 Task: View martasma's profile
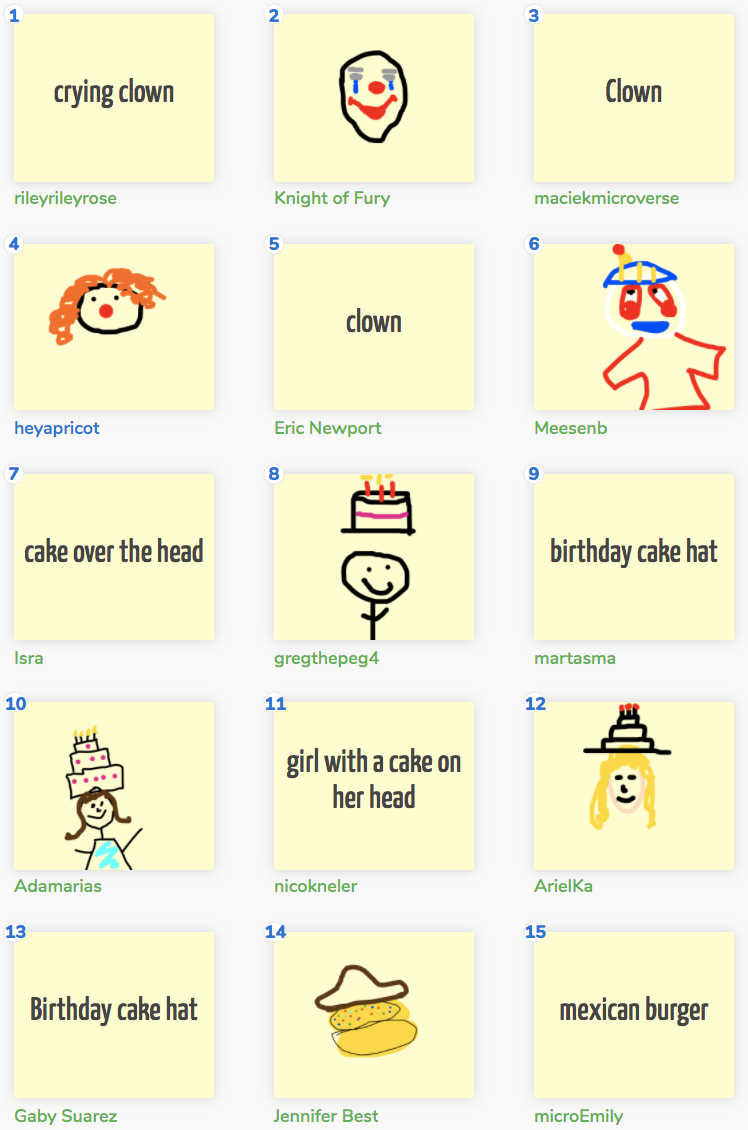tap(575, 658)
